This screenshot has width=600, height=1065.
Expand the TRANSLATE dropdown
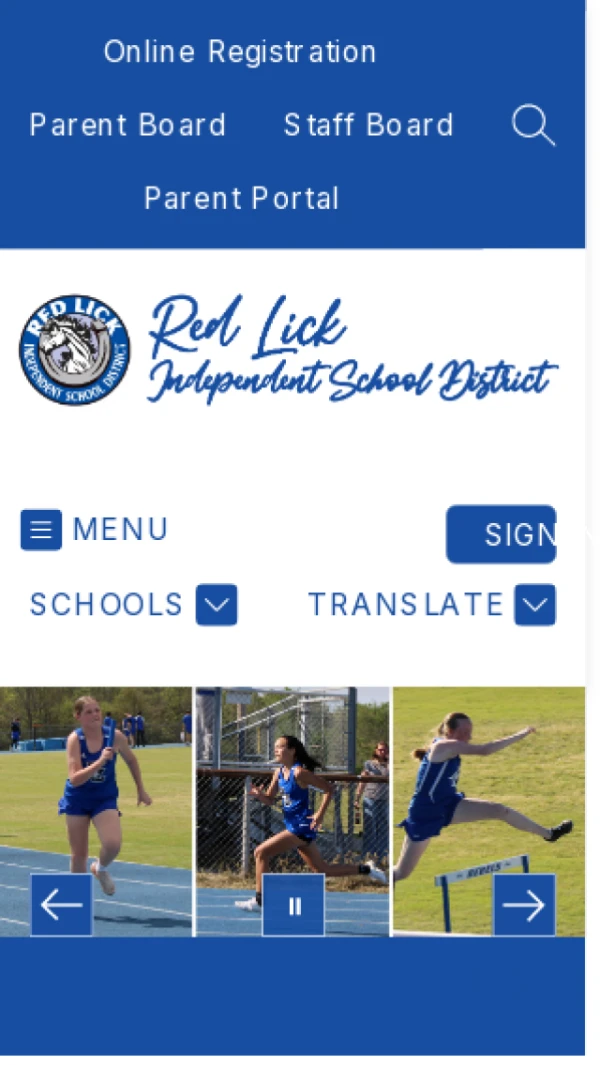431,604
